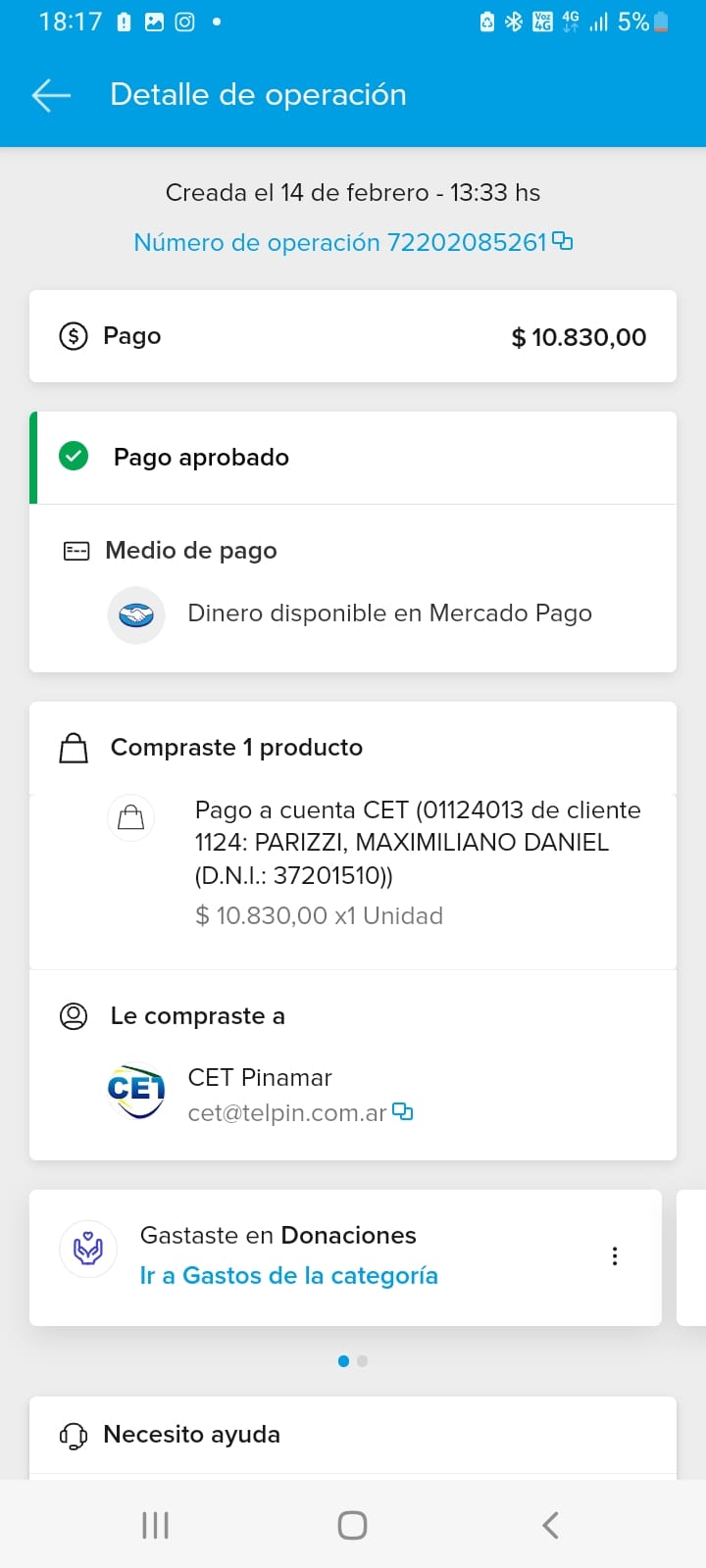
Task: Open the recent apps view
Action: coord(155,1525)
